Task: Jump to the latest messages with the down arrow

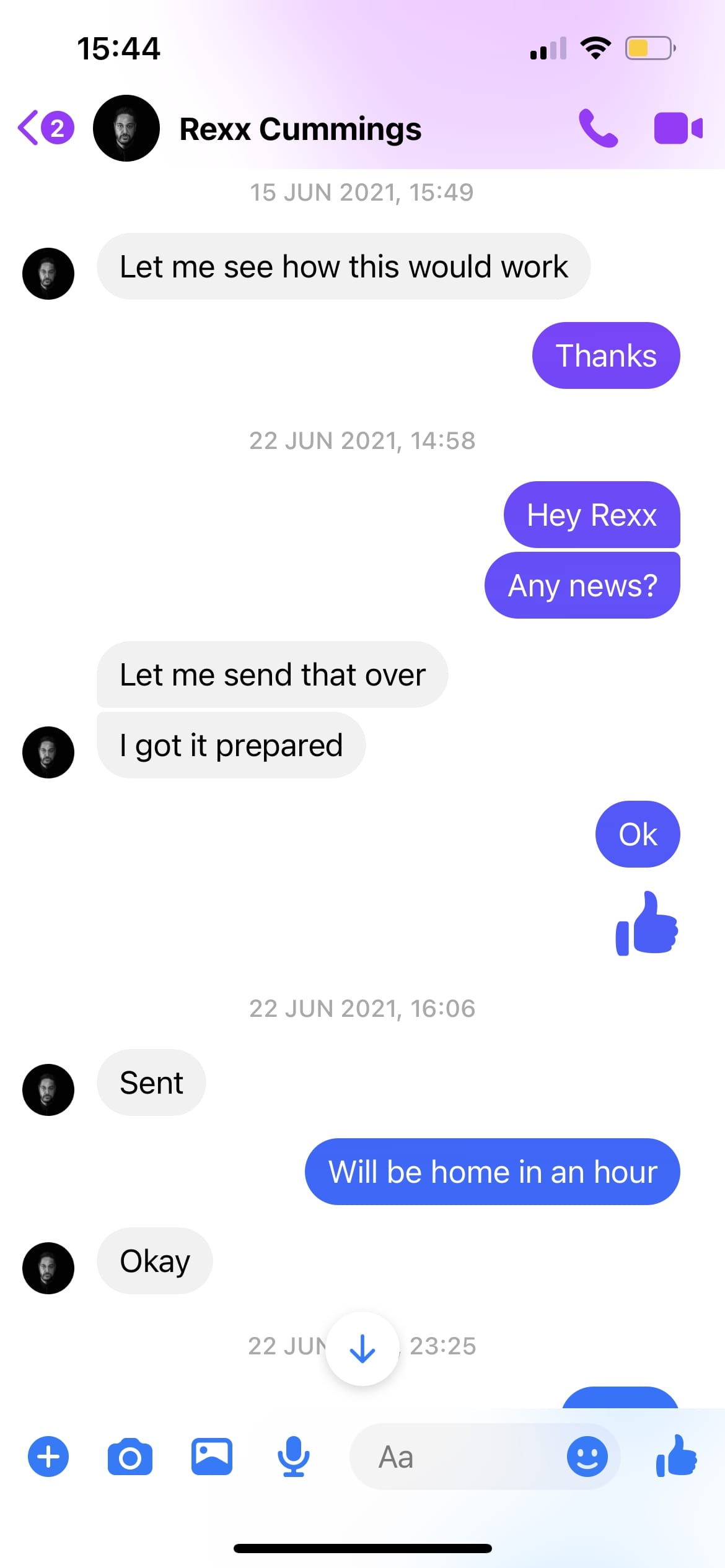Action: coord(362,1348)
